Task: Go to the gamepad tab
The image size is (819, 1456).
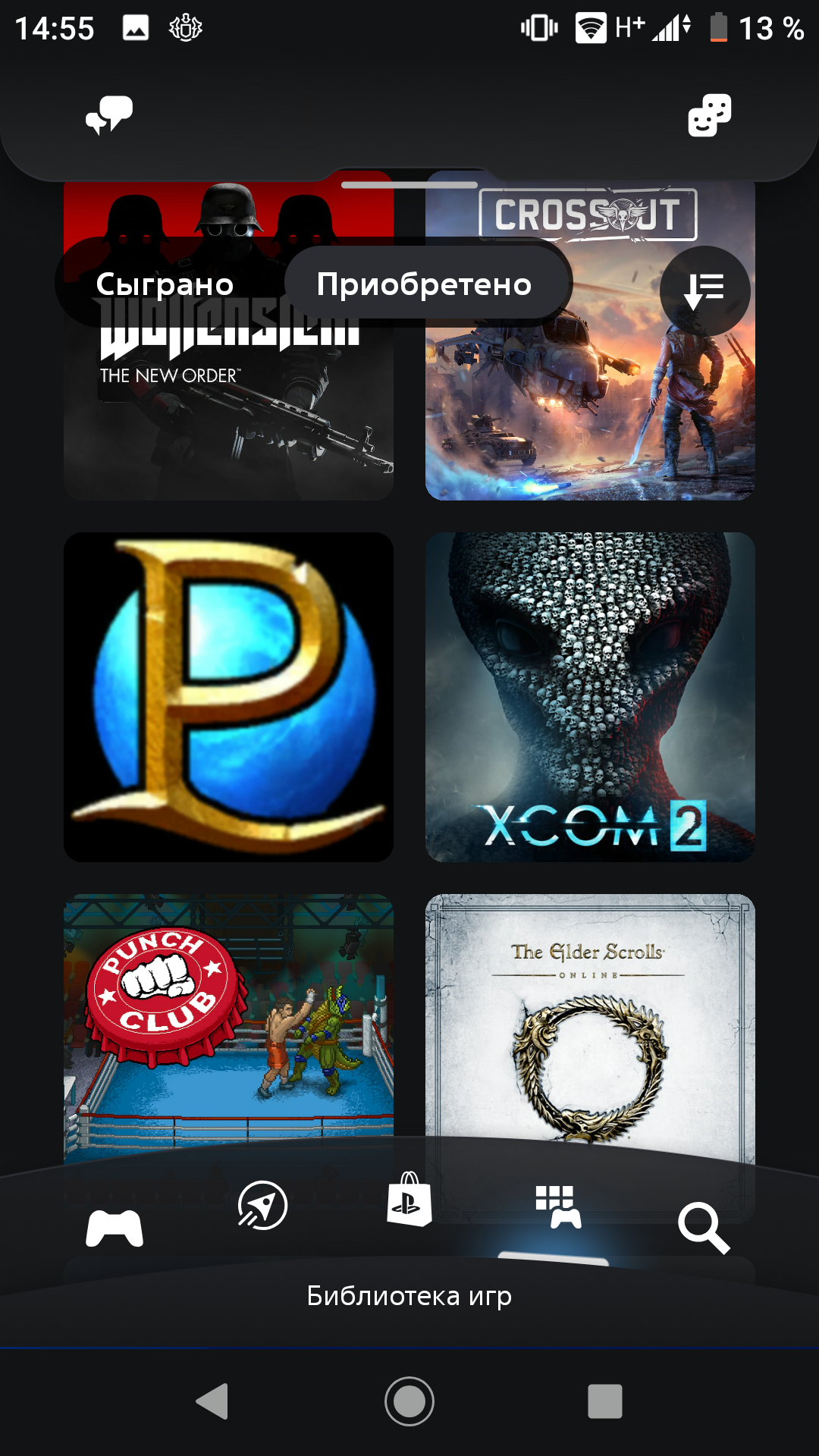Action: (115, 1228)
